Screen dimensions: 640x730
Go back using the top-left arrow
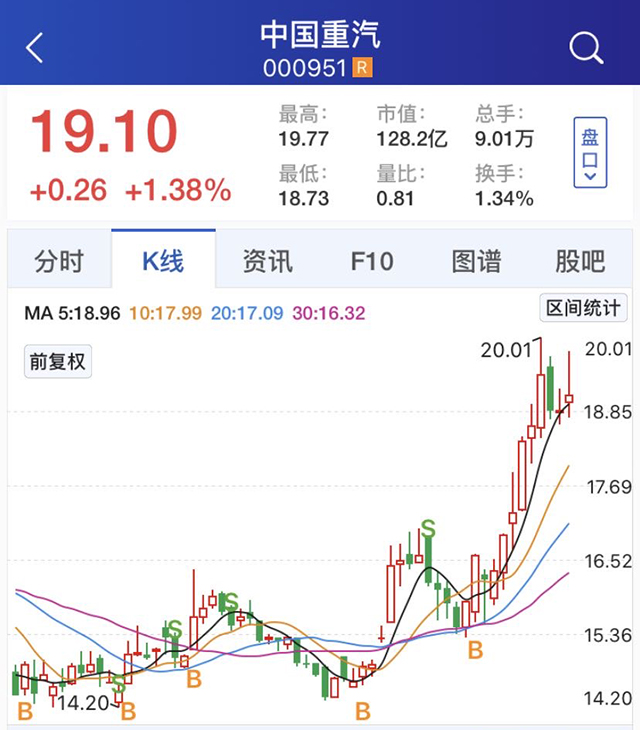coord(36,47)
